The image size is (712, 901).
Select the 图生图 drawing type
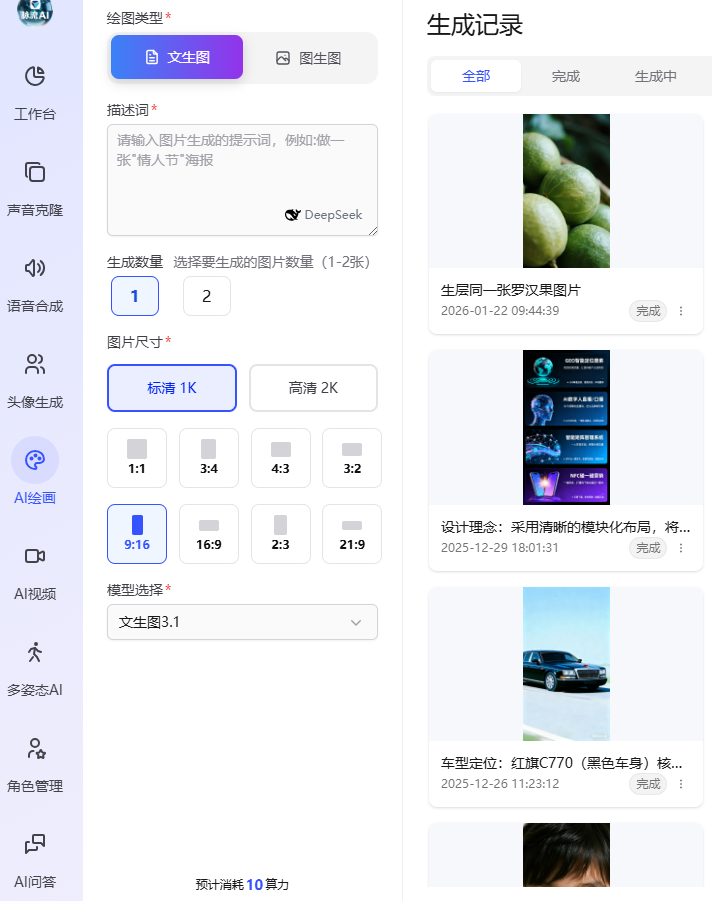coord(308,58)
